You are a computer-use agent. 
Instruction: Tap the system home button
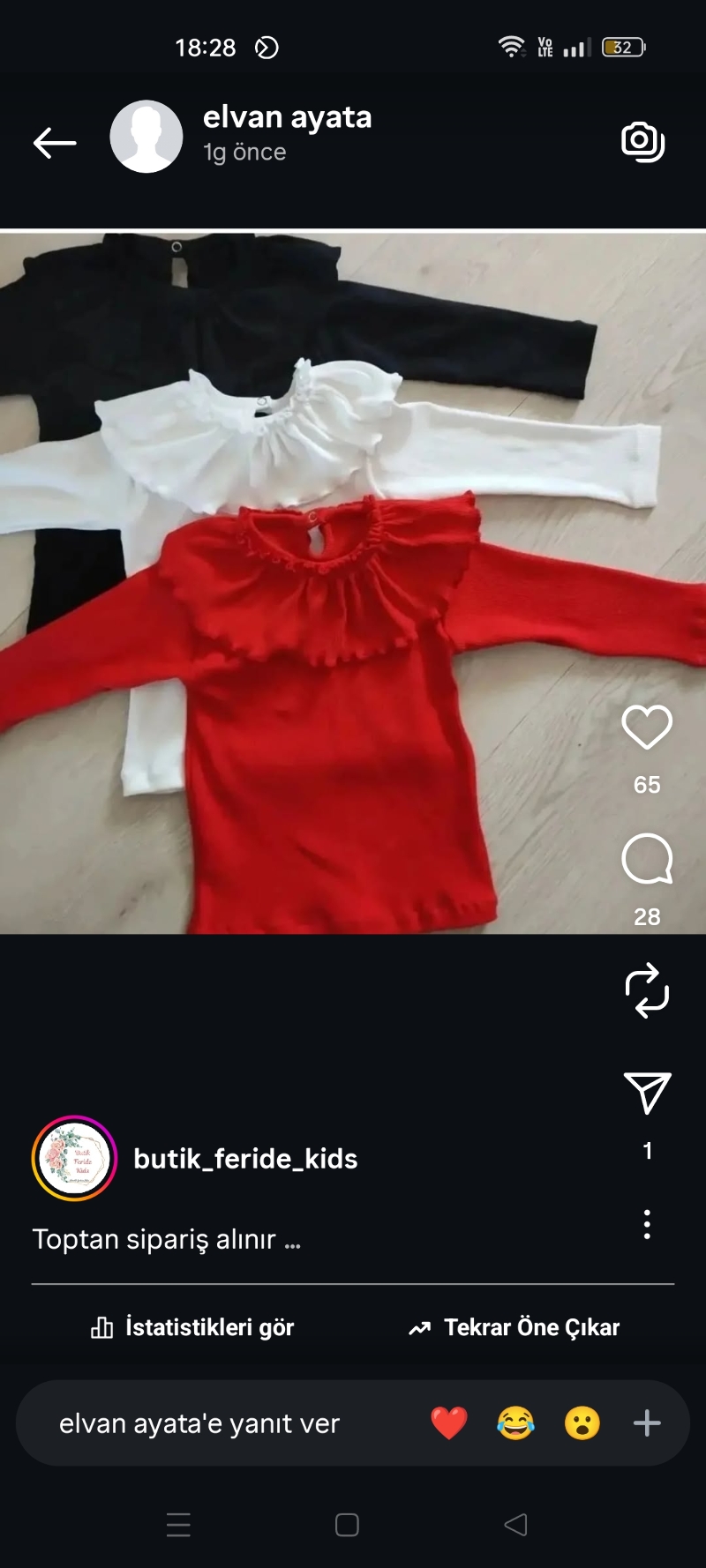point(347,1525)
